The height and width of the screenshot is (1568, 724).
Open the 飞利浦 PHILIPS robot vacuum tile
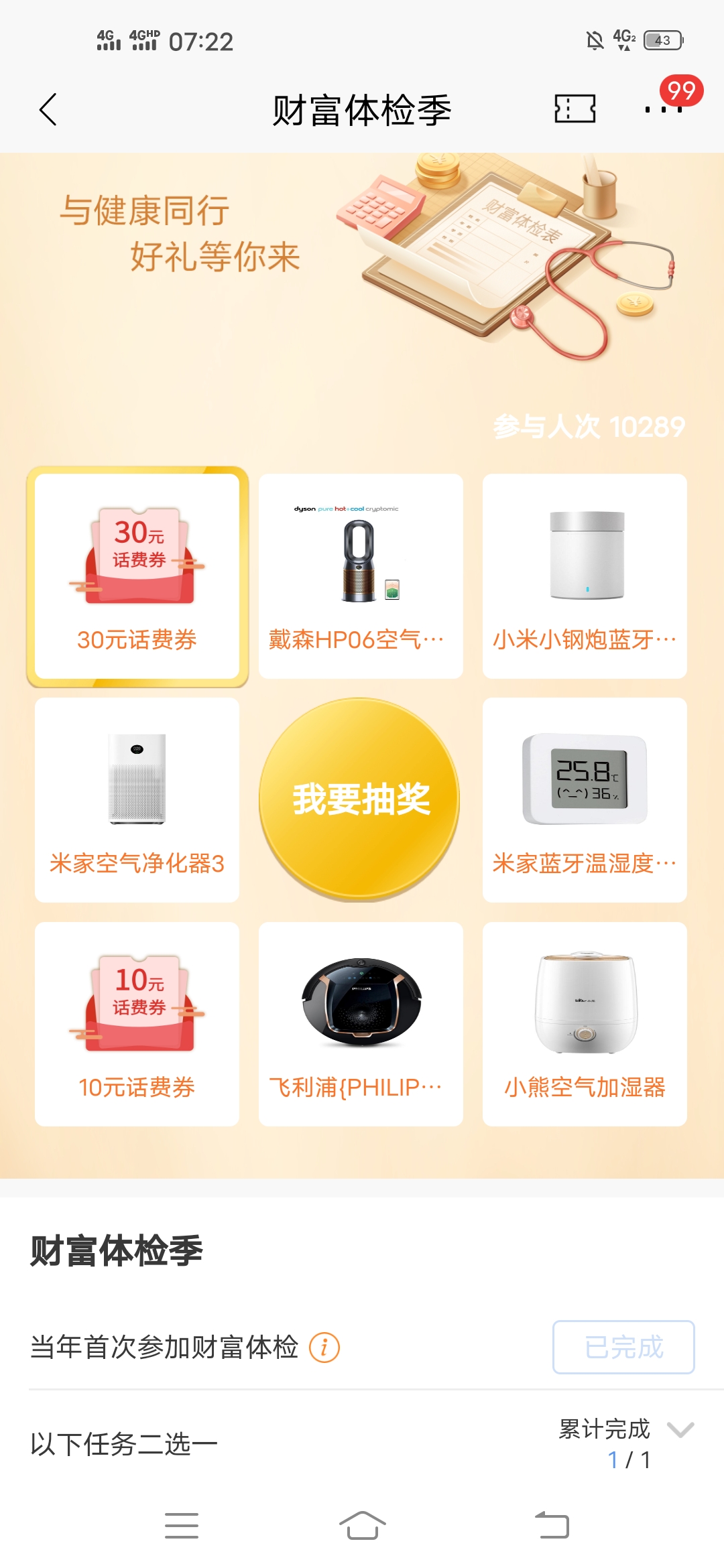pyautogui.click(x=361, y=1024)
